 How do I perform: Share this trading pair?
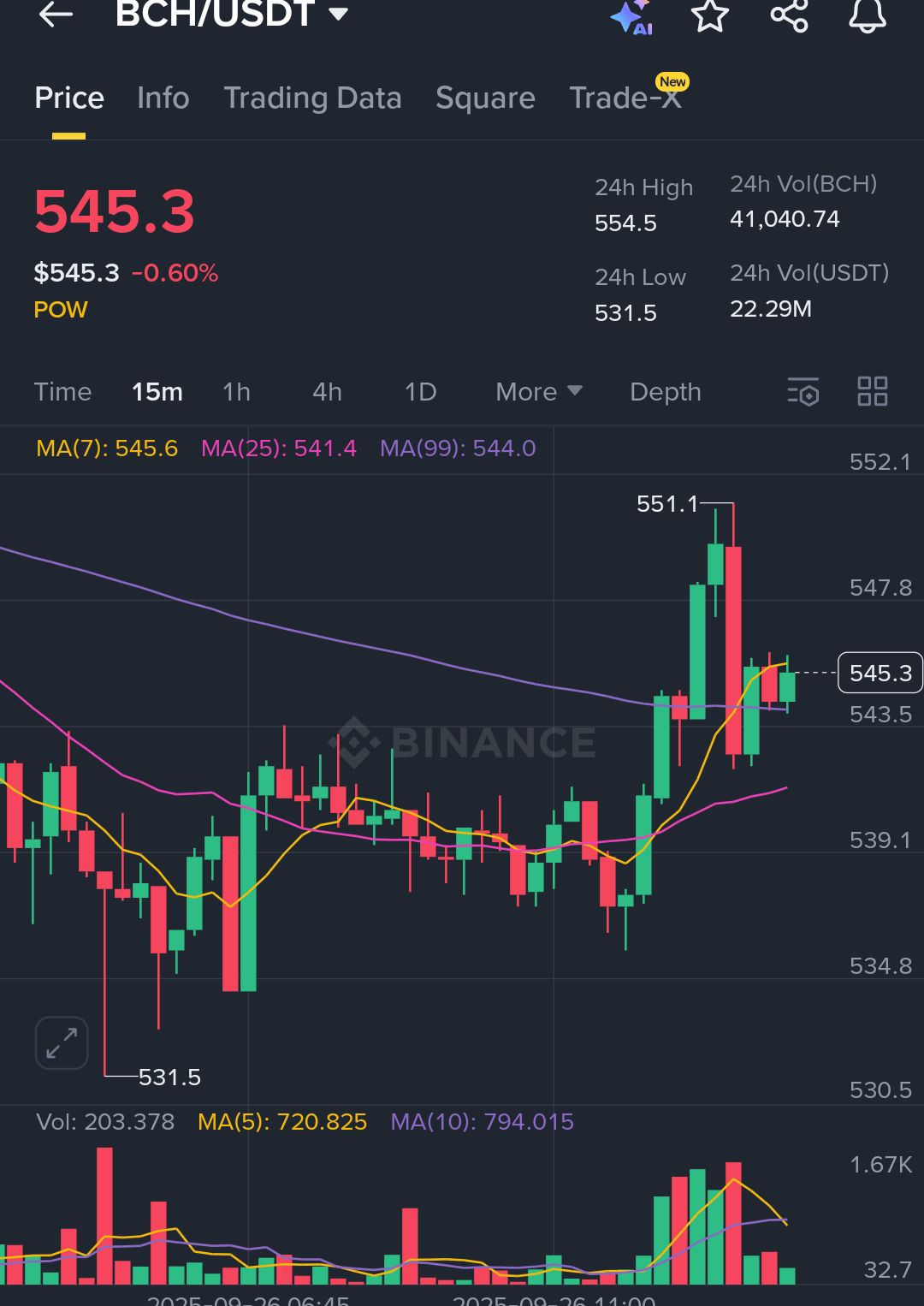pyautogui.click(x=789, y=16)
